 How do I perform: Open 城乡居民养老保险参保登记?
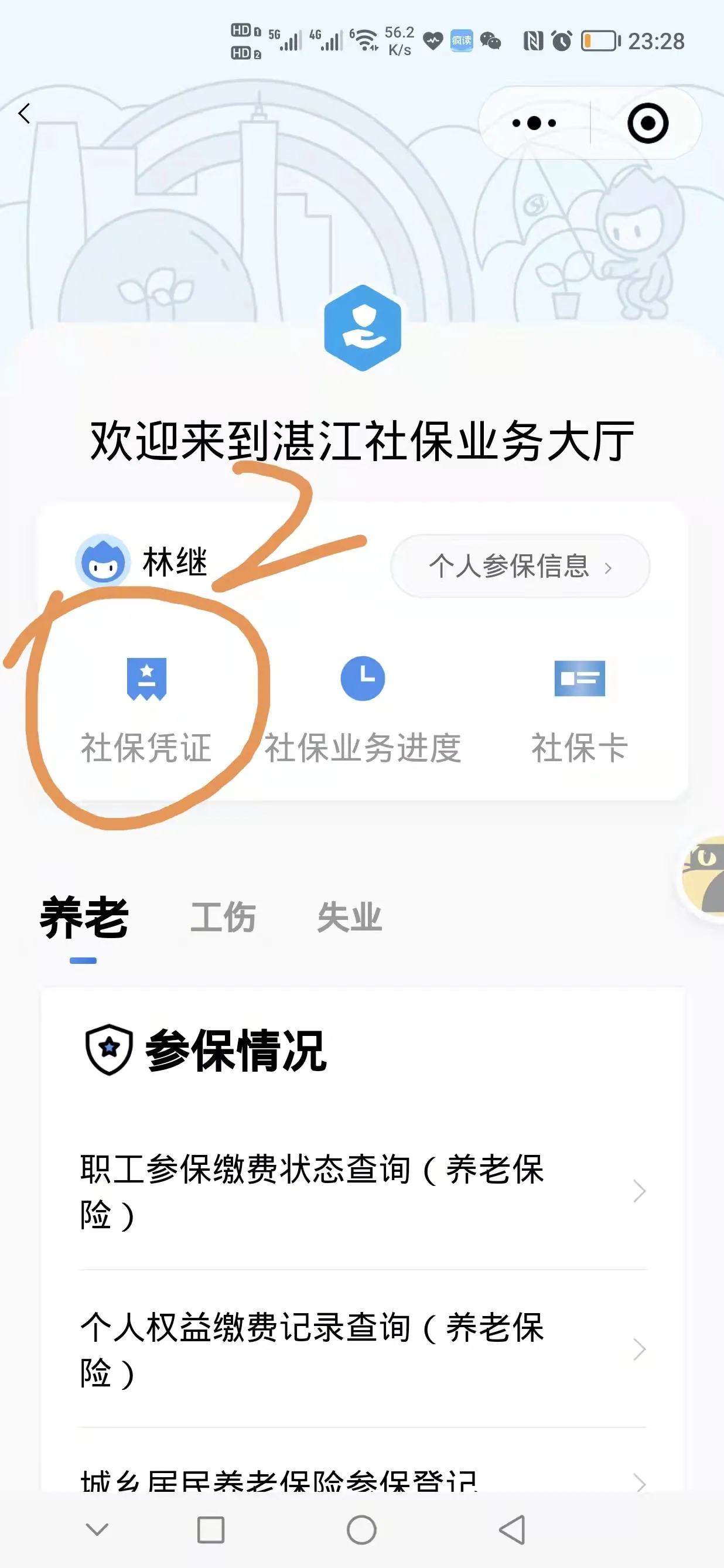[x=363, y=1475]
